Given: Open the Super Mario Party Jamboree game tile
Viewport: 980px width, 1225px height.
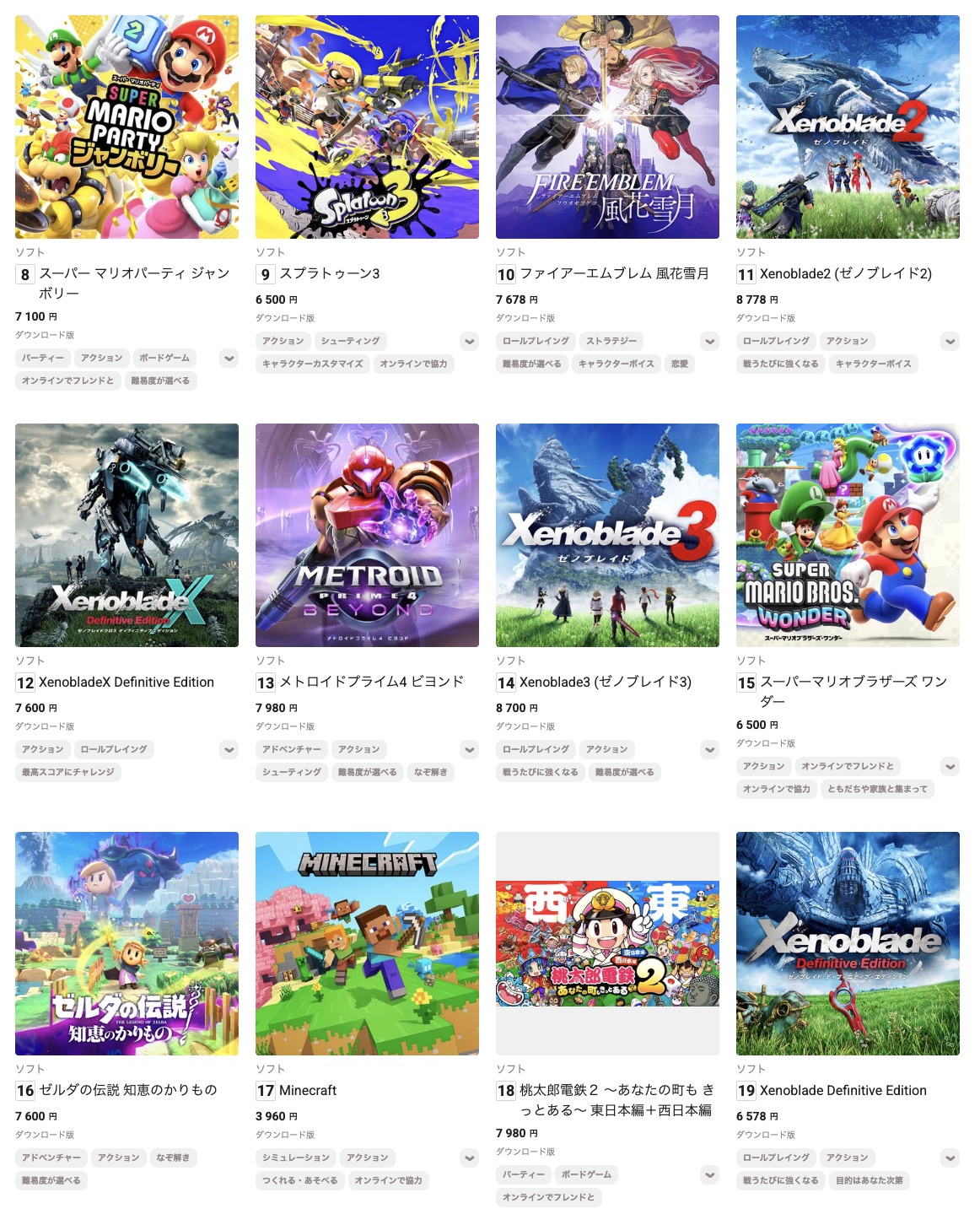Looking at the screenshot, I should [127, 127].
